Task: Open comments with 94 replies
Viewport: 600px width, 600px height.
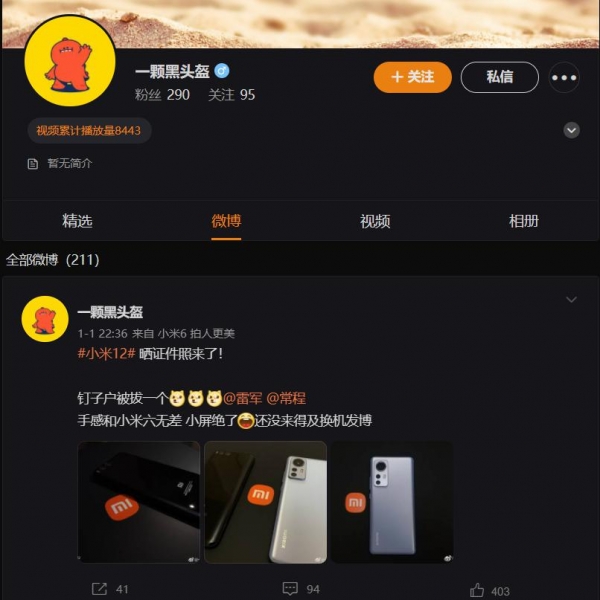Action: pos(300,589)
